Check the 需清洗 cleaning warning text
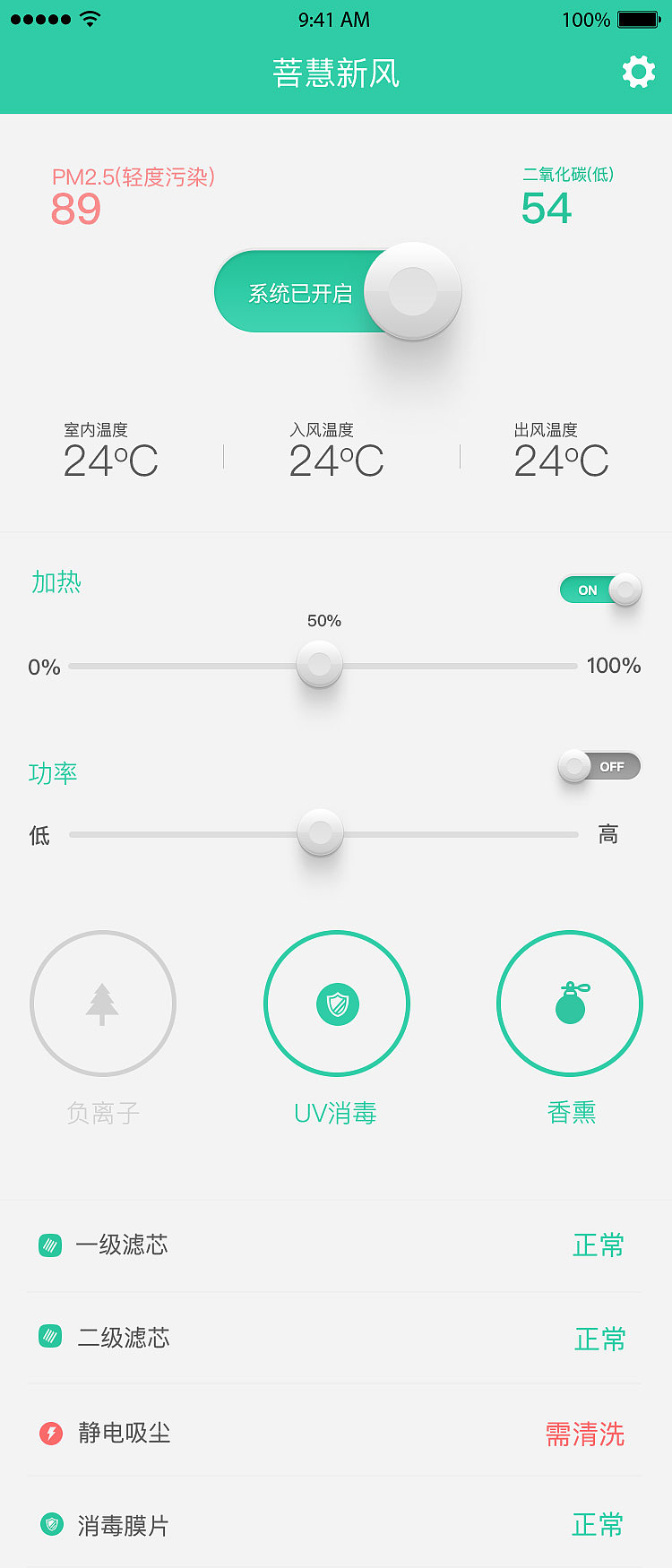The width and height of the screenshot is (672, 1568). [x=585, y=1433]
